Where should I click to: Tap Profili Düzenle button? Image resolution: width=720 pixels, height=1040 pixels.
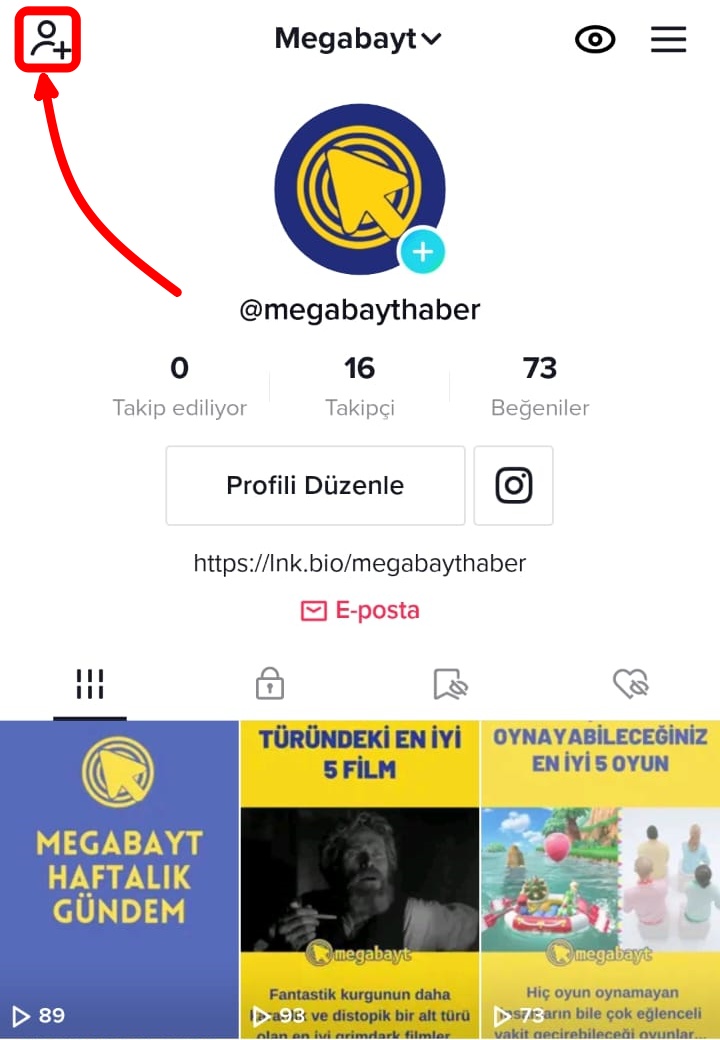point(315,486)
